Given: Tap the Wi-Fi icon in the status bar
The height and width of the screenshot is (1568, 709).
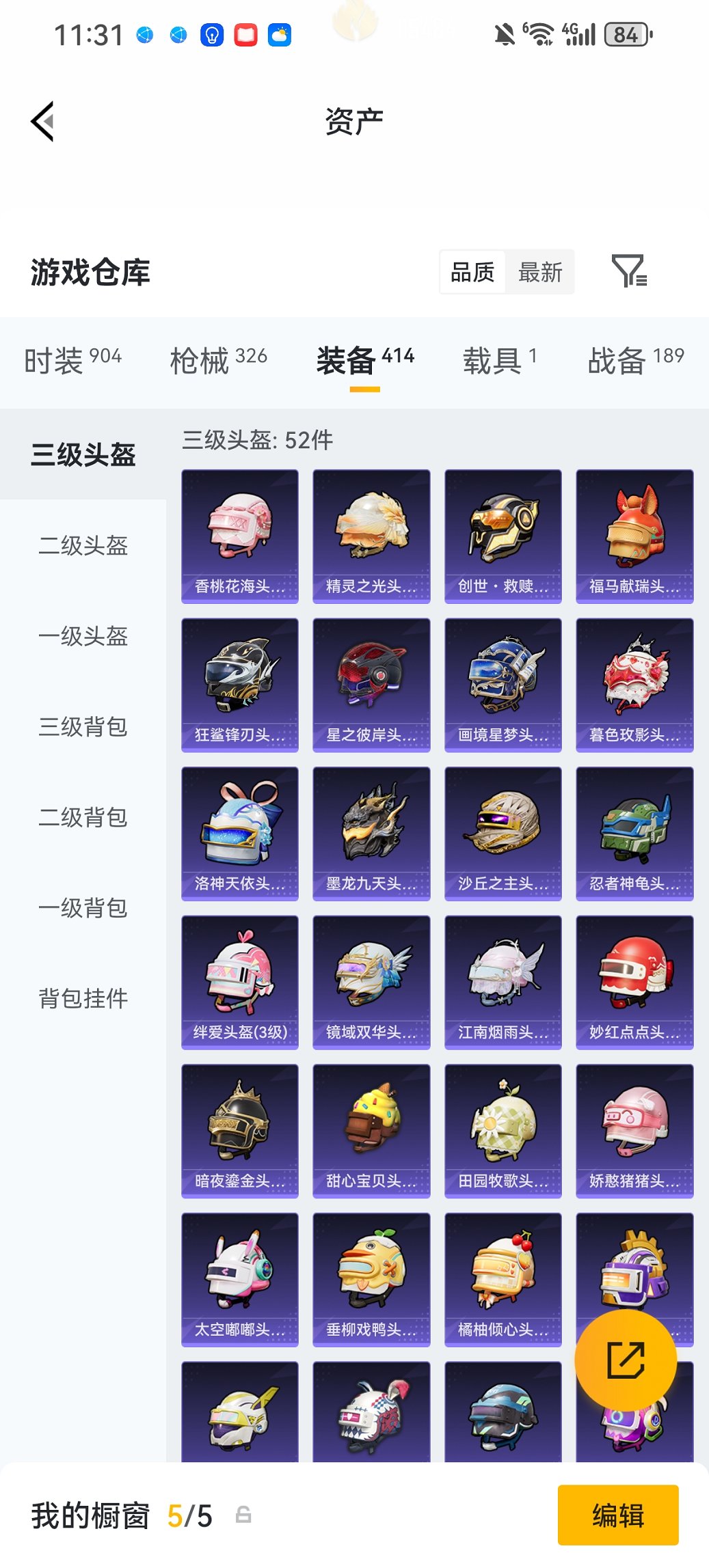Looking at the screenshot, I should (540, 33).
